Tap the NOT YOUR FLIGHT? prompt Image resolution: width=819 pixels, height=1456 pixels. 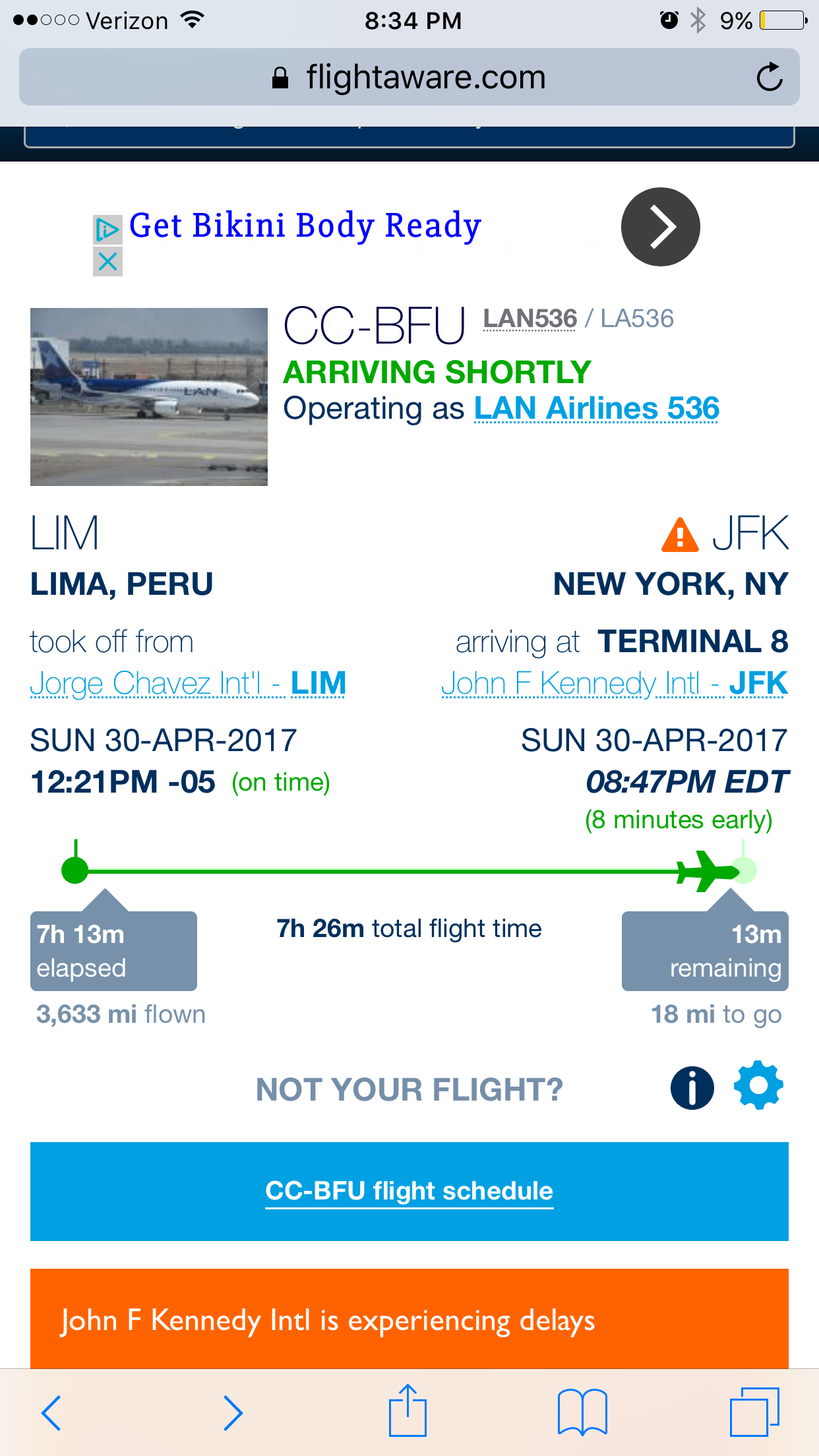coord(409,1089)
